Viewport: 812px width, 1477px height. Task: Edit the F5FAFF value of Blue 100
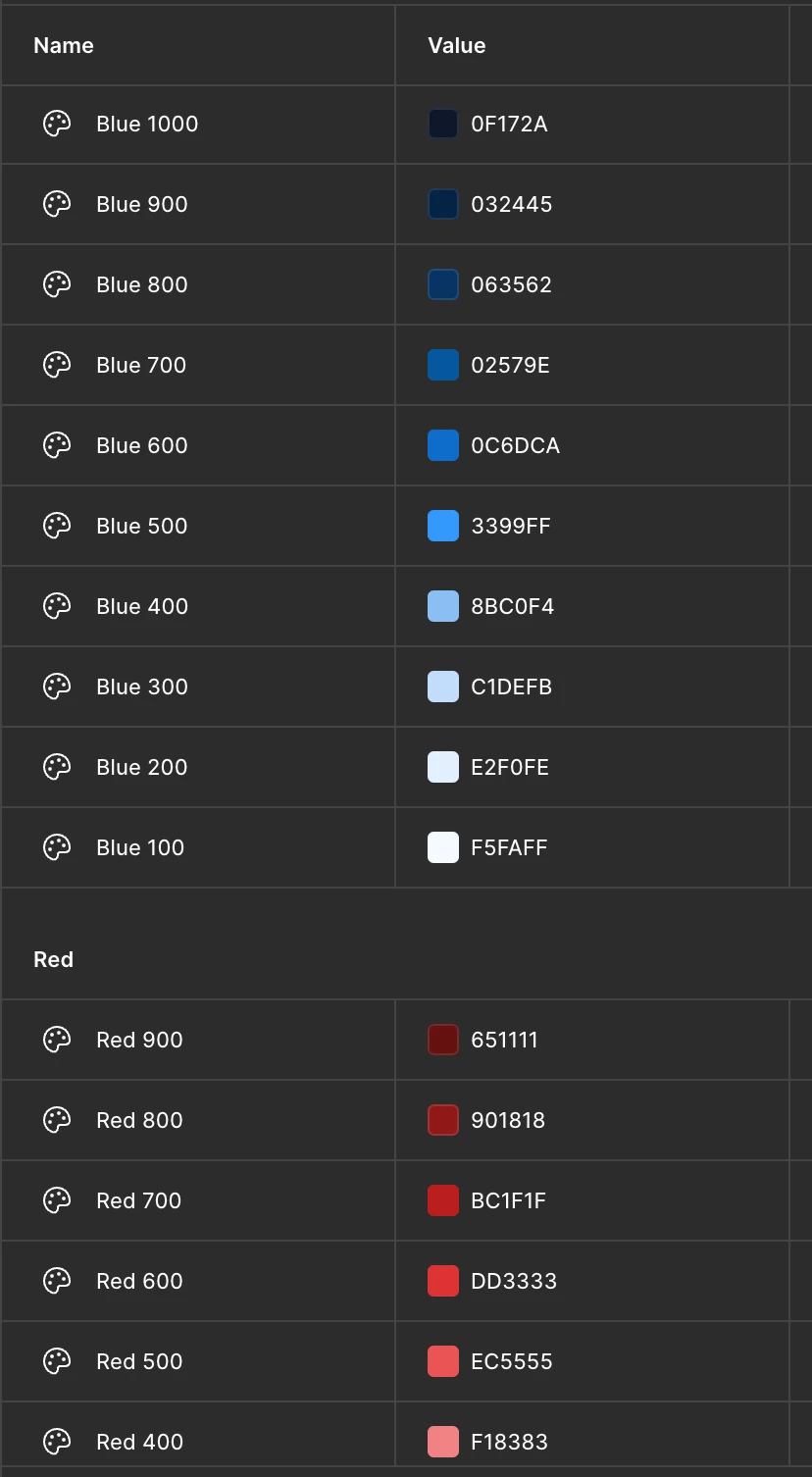tap(509, 847)
